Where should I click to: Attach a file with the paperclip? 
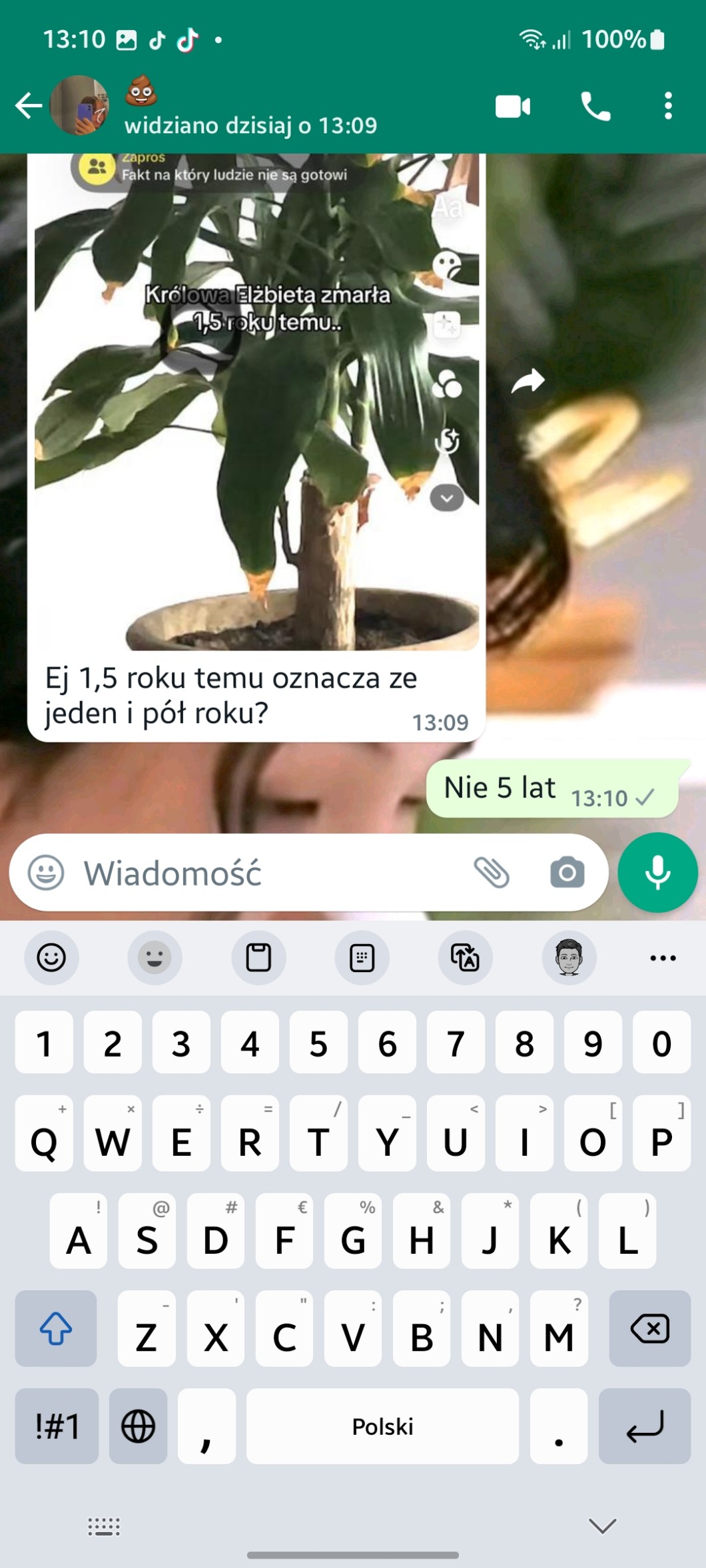point(492,872)
